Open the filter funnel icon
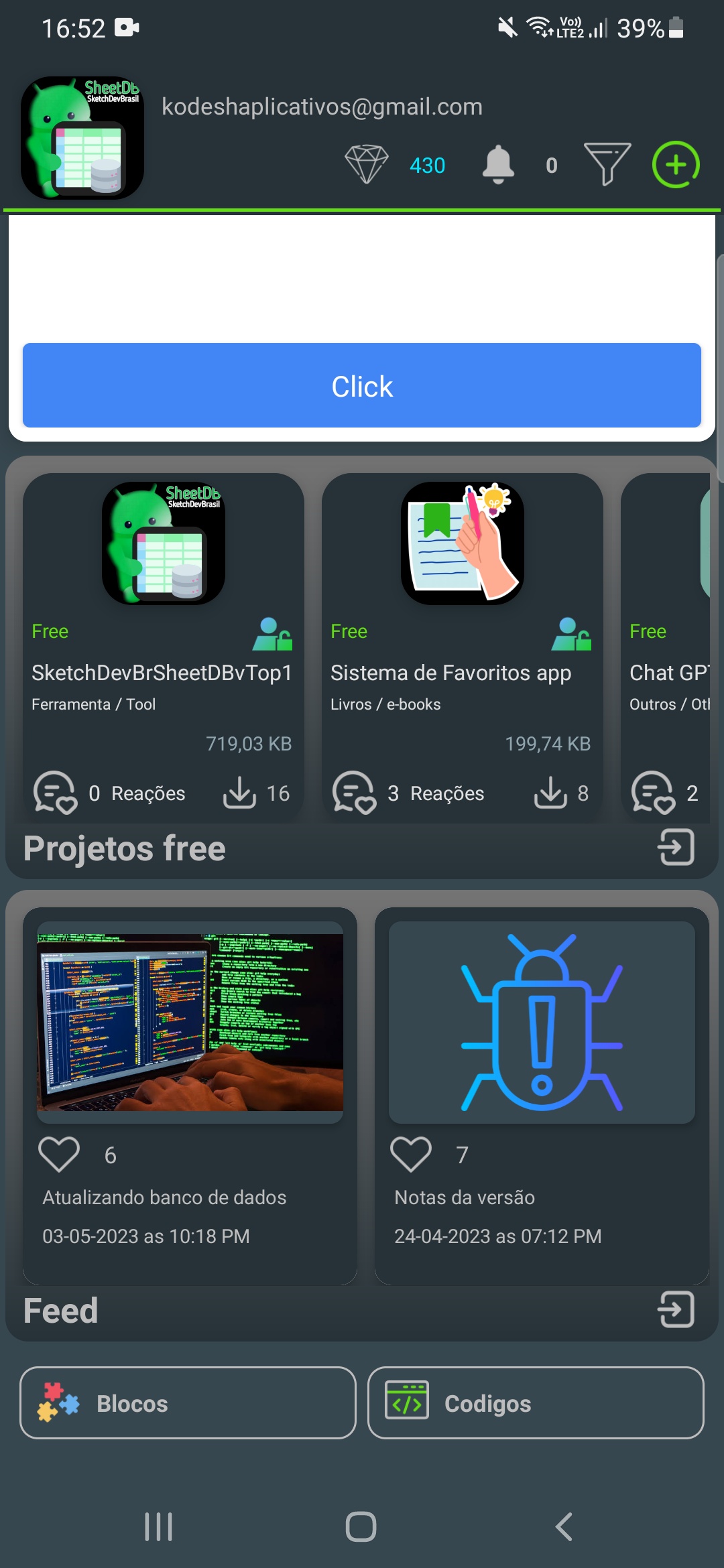Image resolution: width=724 pixels, height=1568 pixels. pyautogui.click(x=607, y=164)
